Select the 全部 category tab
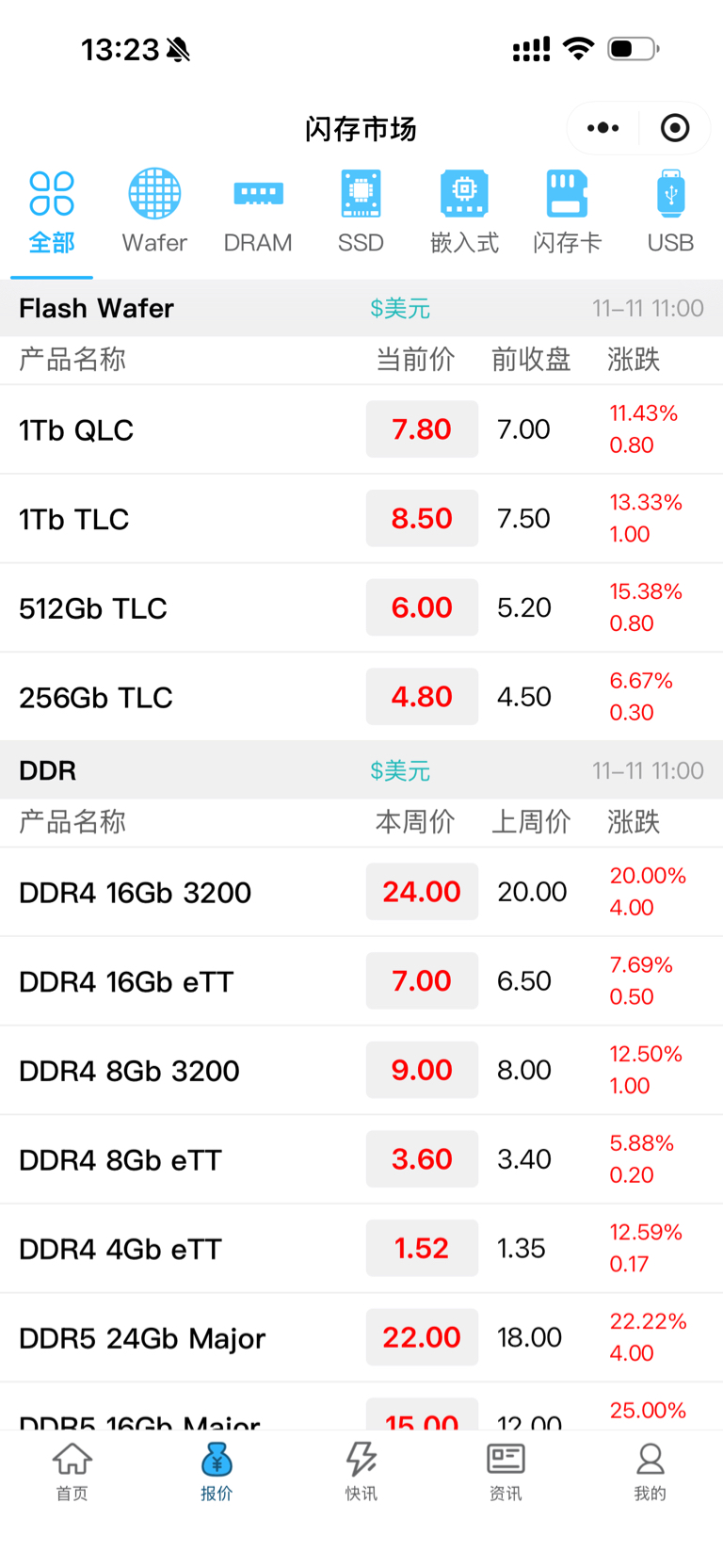 [x=52, y=214]
